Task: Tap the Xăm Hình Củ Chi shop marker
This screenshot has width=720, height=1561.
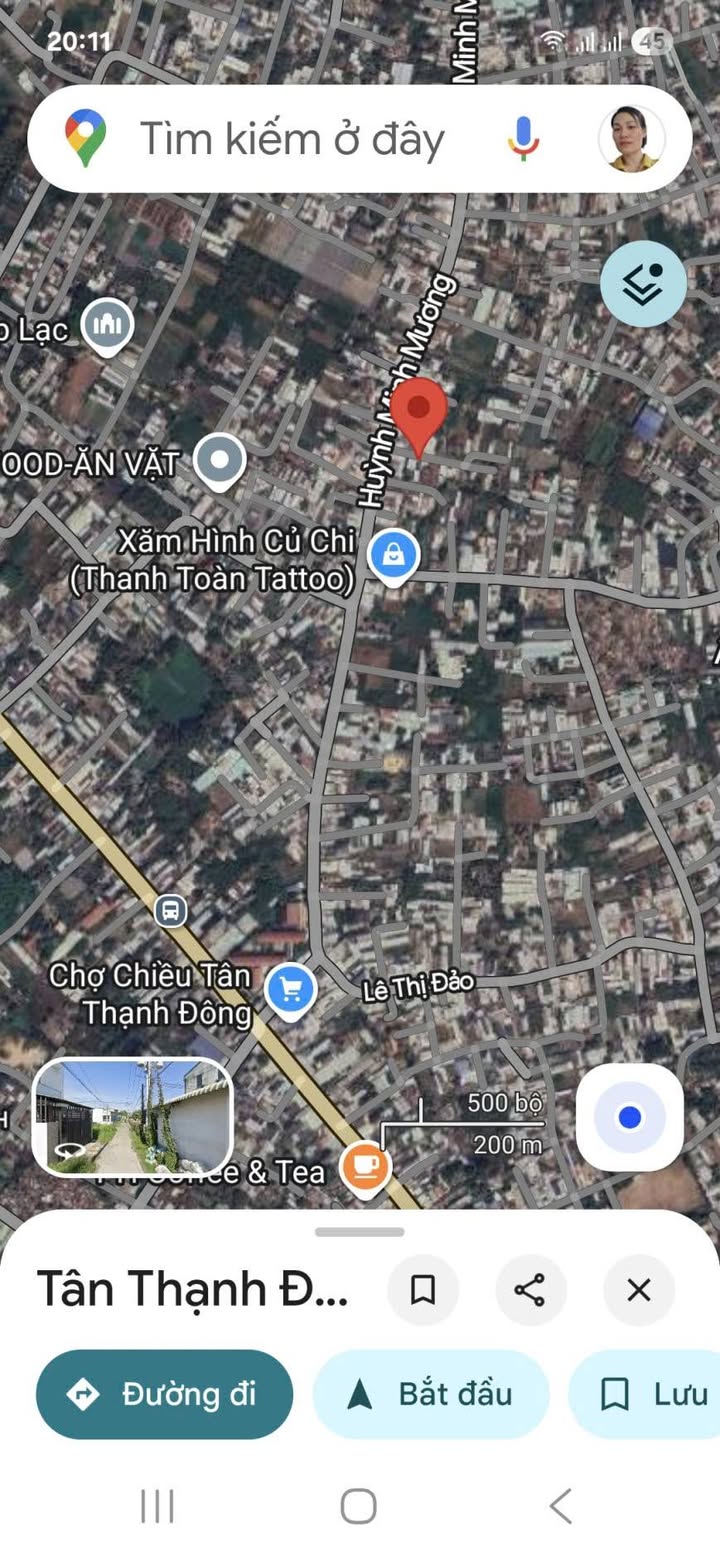Action: pyautogui.click(x=394, y=555)
